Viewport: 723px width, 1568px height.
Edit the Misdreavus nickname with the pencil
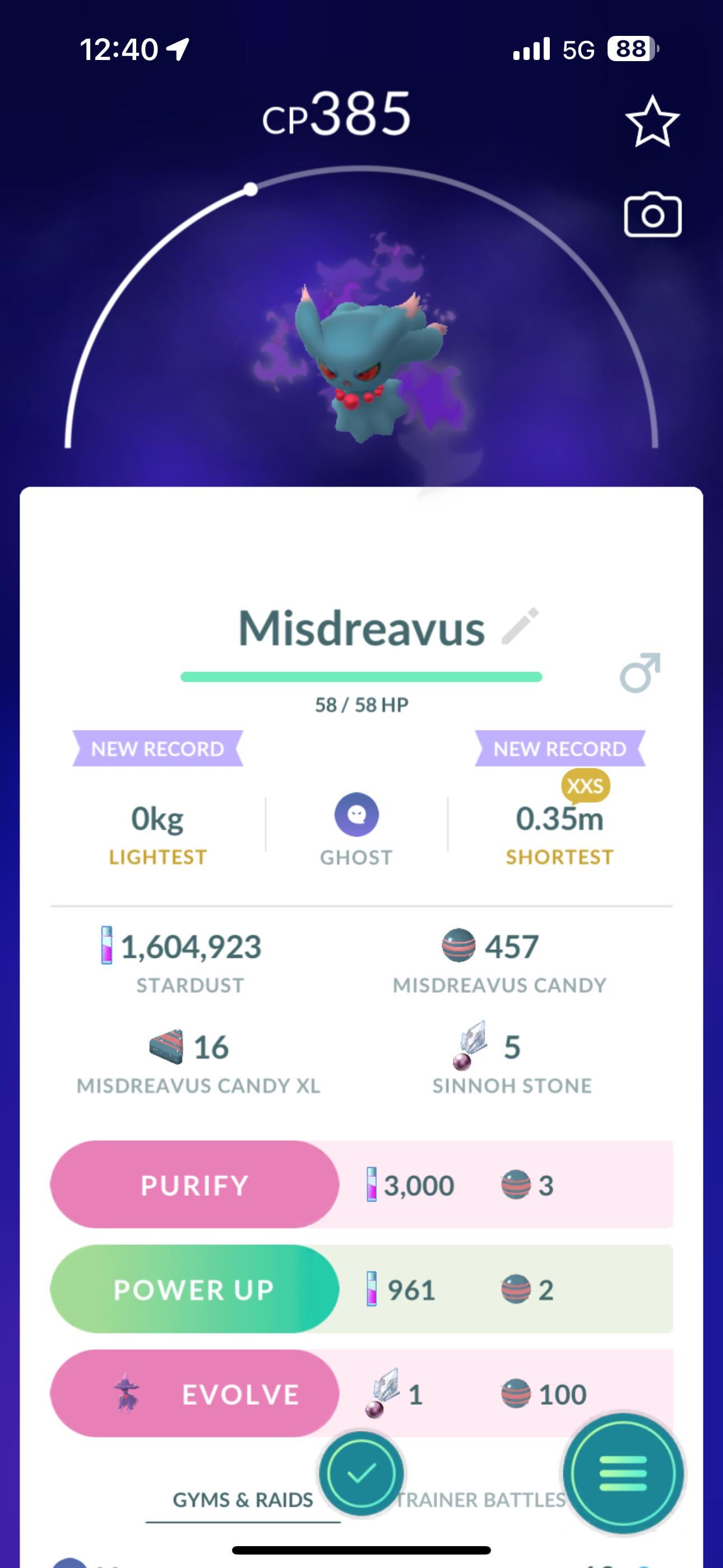(520, 625)
